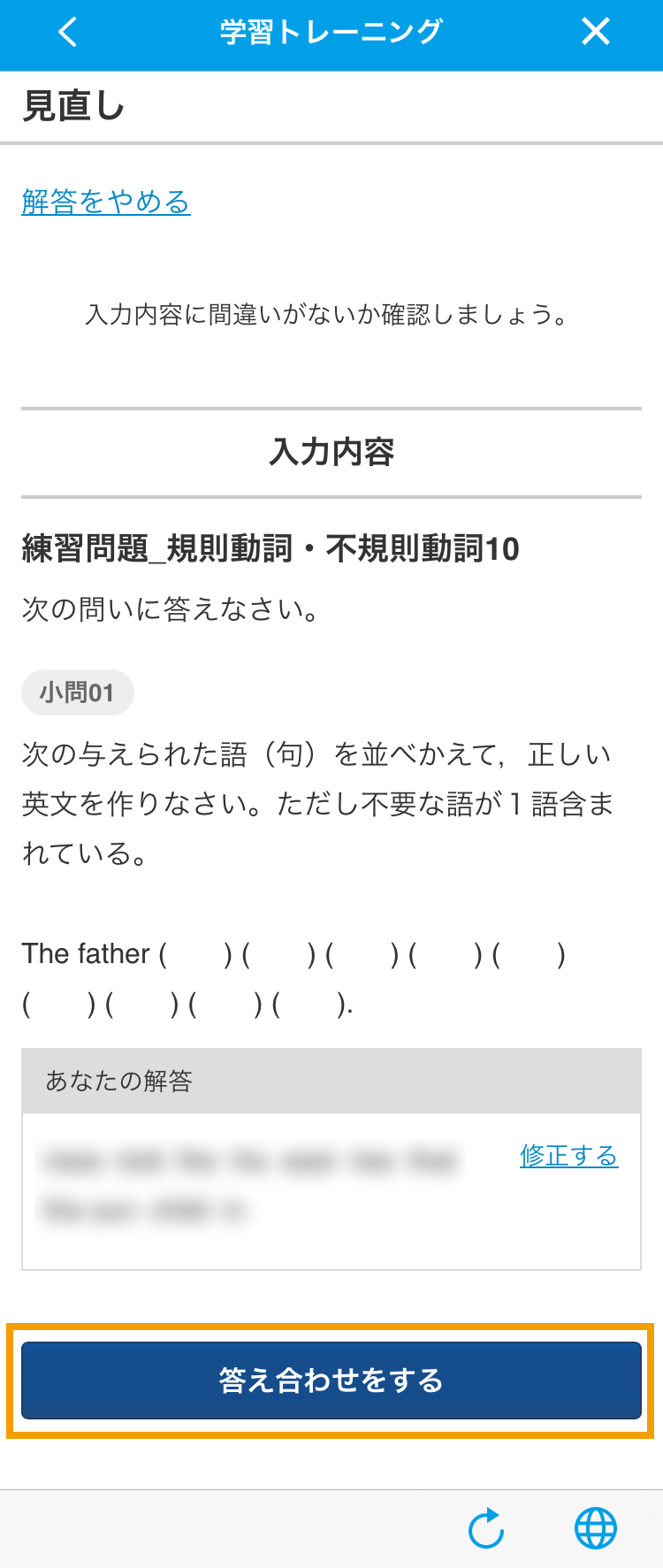The height and width of the screenshot is (1568, 663).
Task: Tap 修正する to edit your answer
Action: pyautogui.click(x=568, y=1155)
